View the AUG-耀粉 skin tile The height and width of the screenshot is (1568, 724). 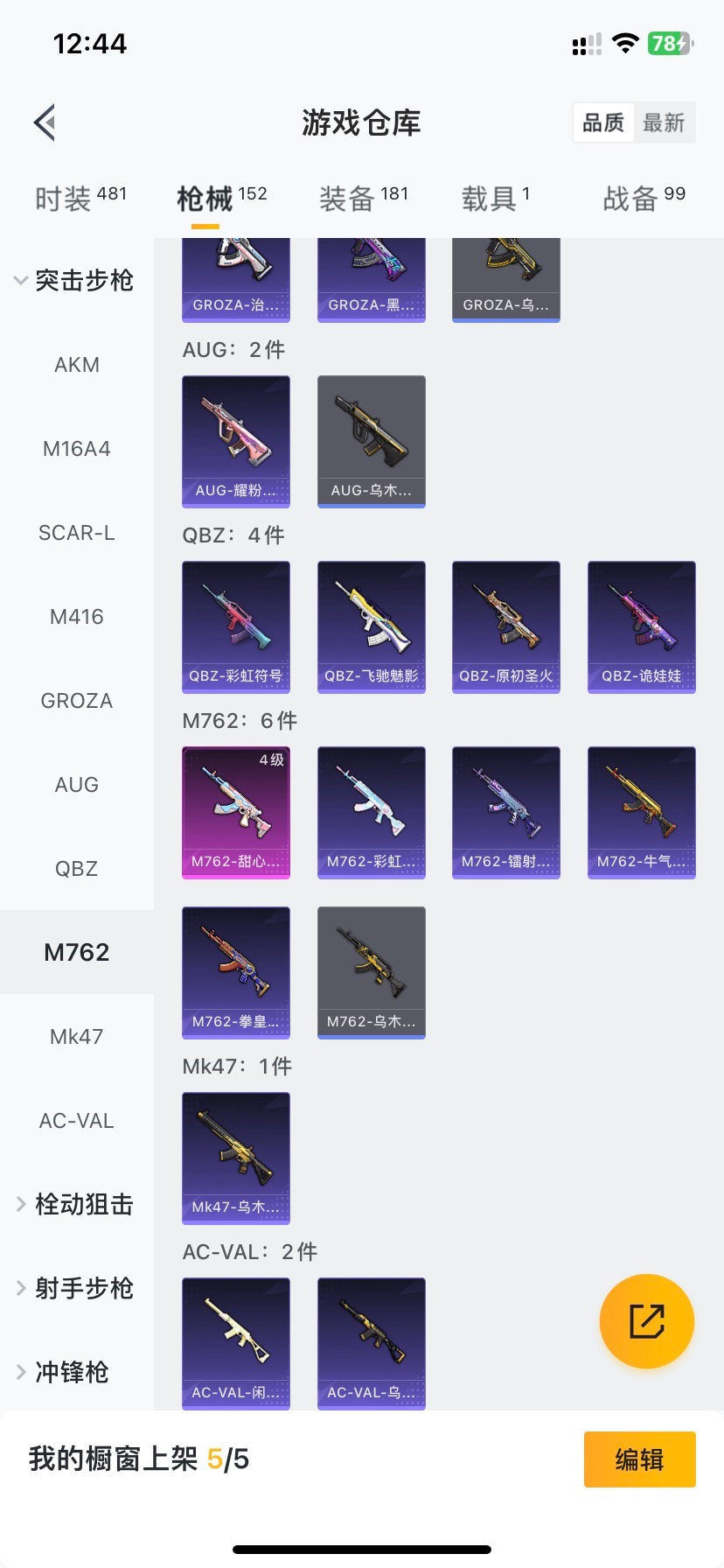[x=236, y=441]
